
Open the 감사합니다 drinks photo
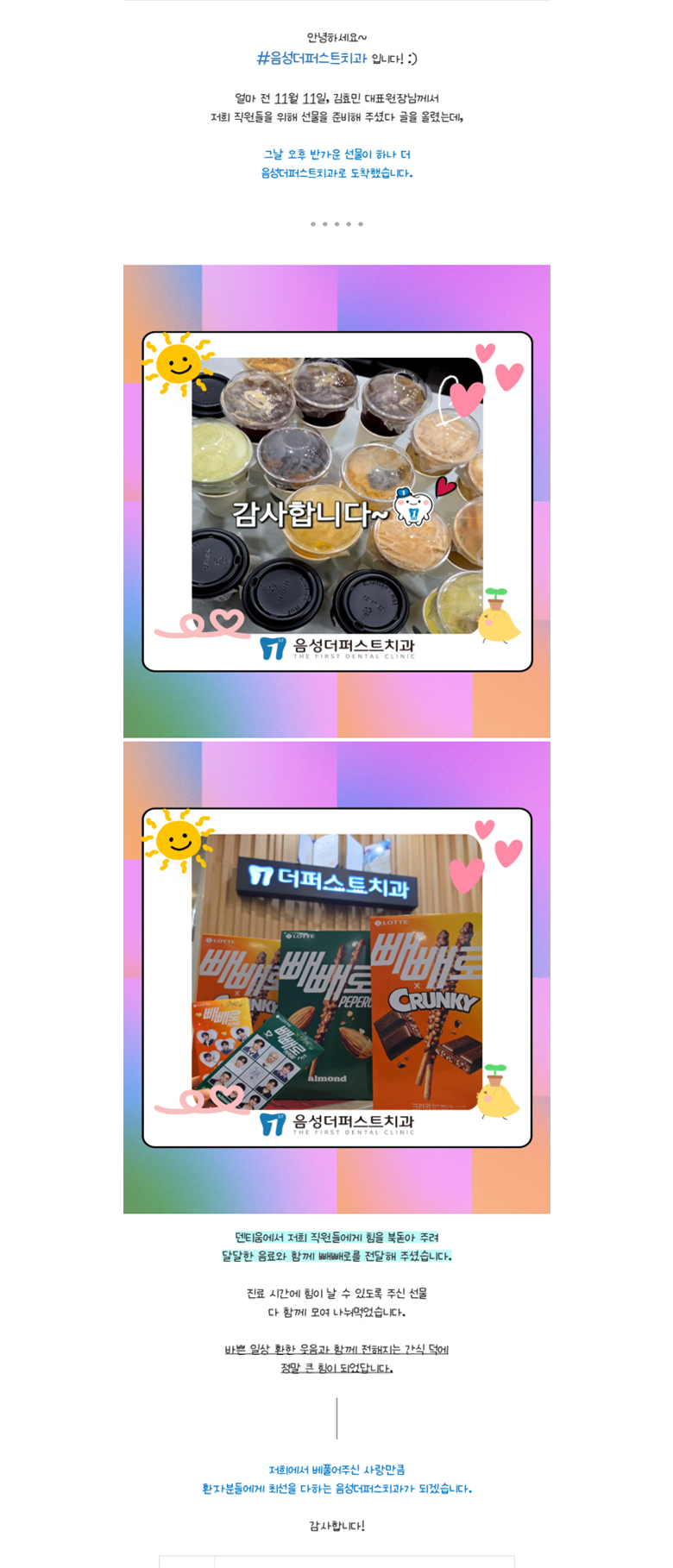click(x=336, y=500)
